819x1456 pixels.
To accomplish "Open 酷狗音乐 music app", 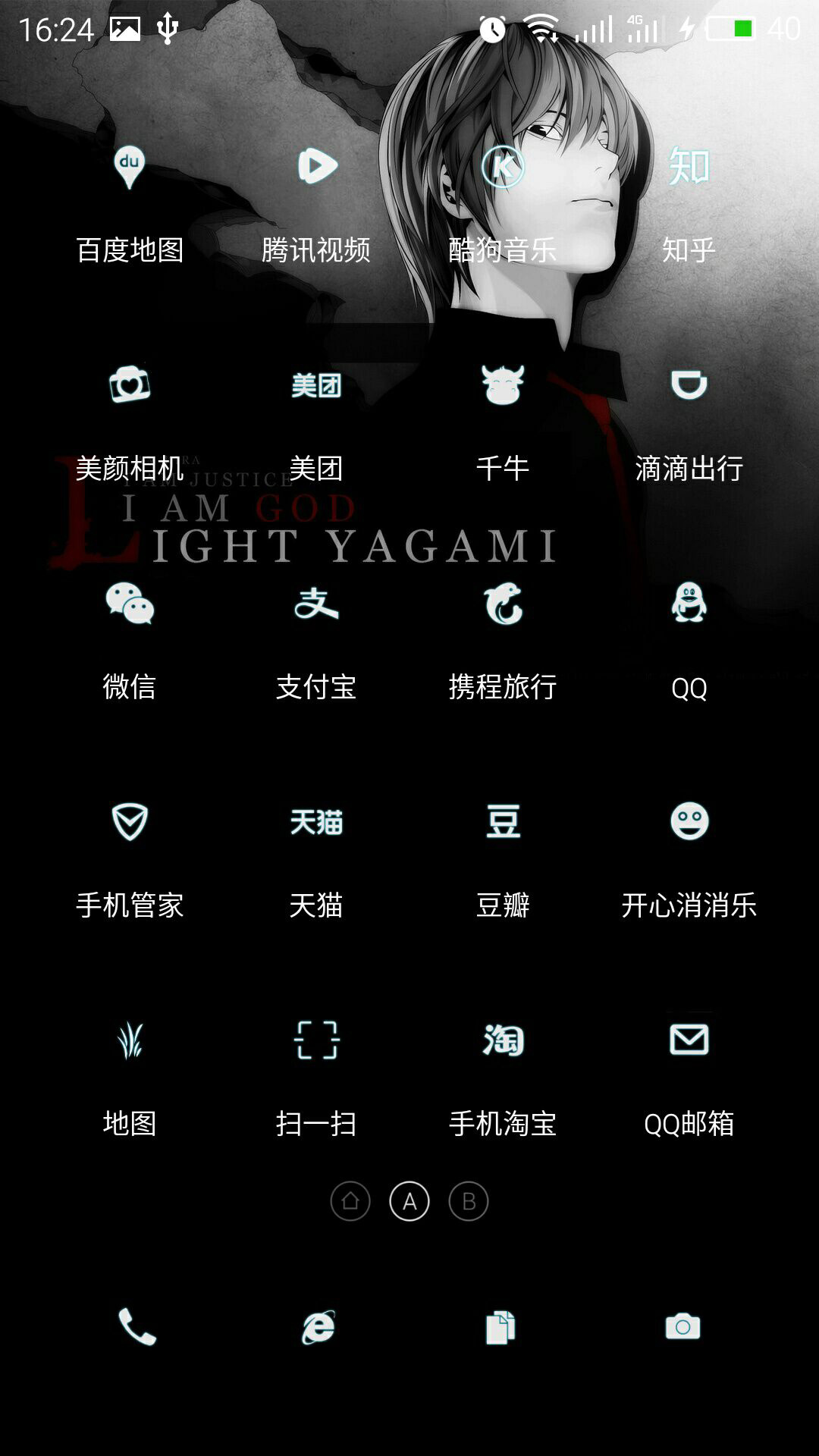I will pyautogui.click(x=503, y=168).
